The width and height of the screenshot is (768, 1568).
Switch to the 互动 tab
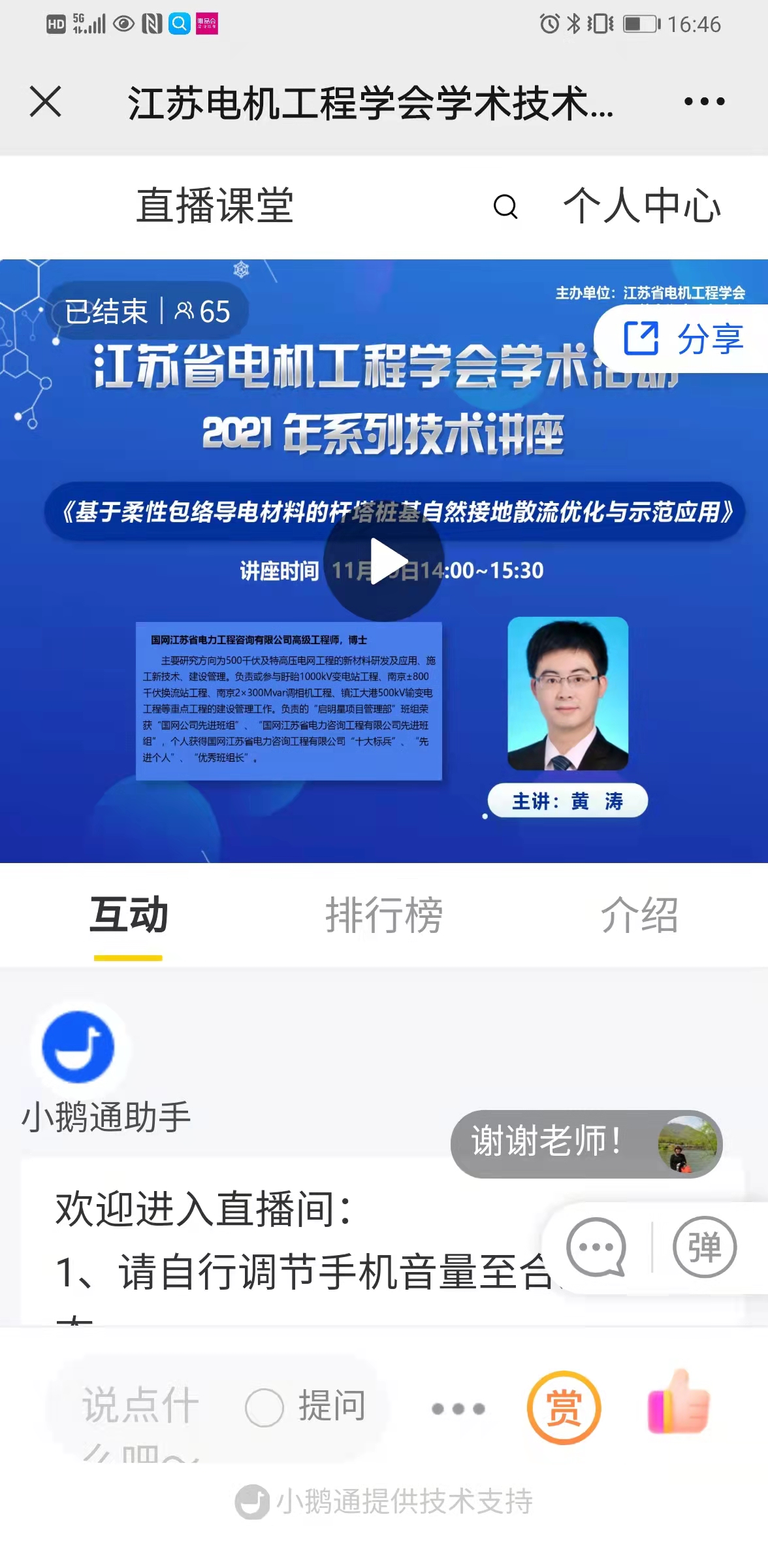click(x=129, y=915)
